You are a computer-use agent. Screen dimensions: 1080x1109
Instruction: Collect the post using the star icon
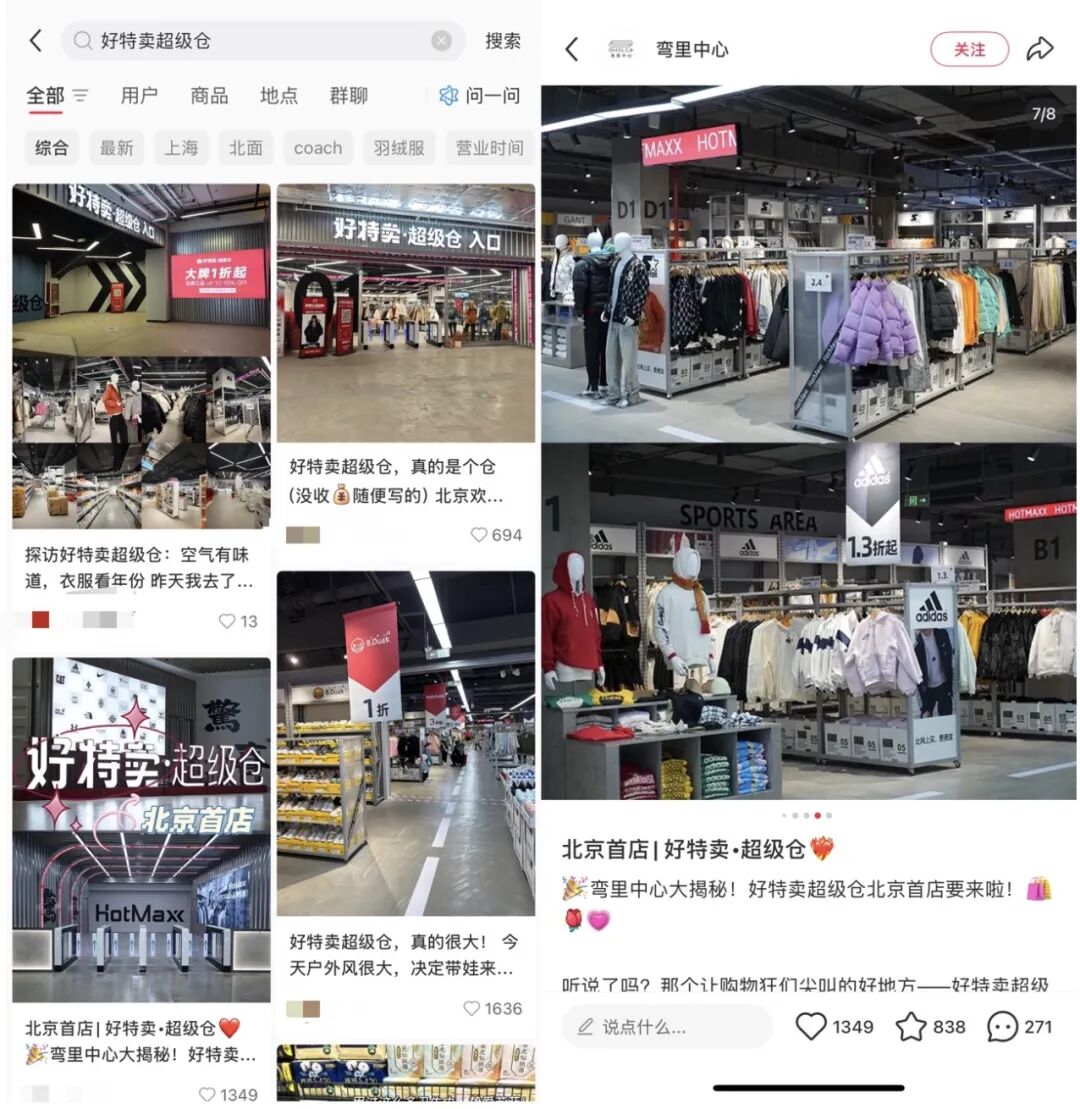(x=910, y=1027)
